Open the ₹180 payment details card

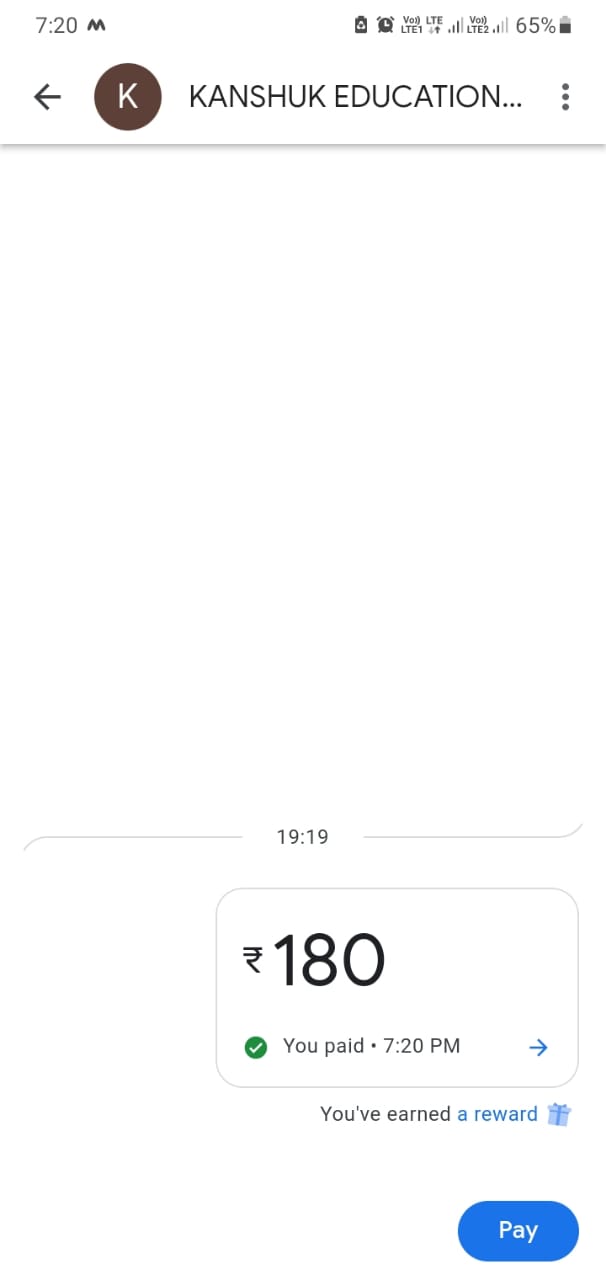[397, 986]
